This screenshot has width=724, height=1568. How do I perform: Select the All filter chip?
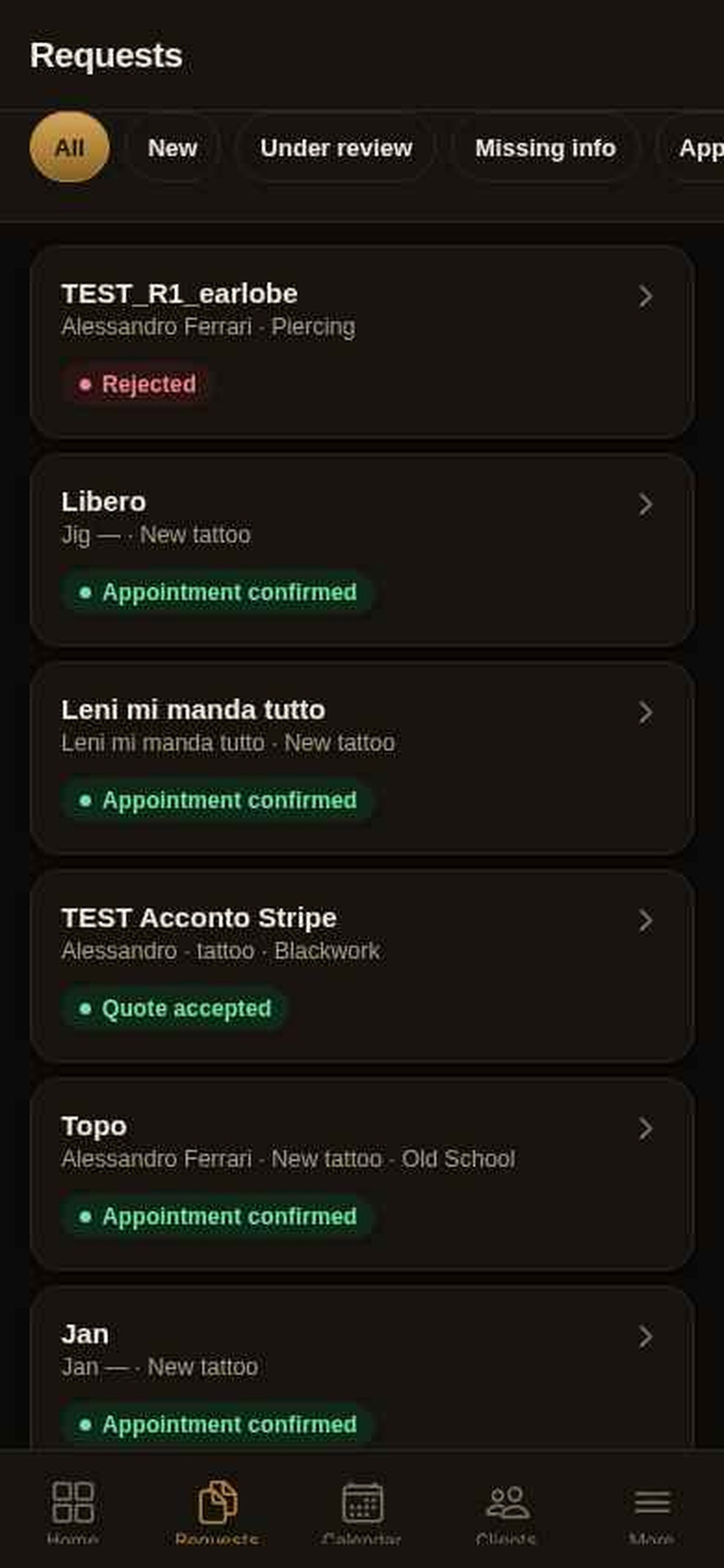click(69, 148)
